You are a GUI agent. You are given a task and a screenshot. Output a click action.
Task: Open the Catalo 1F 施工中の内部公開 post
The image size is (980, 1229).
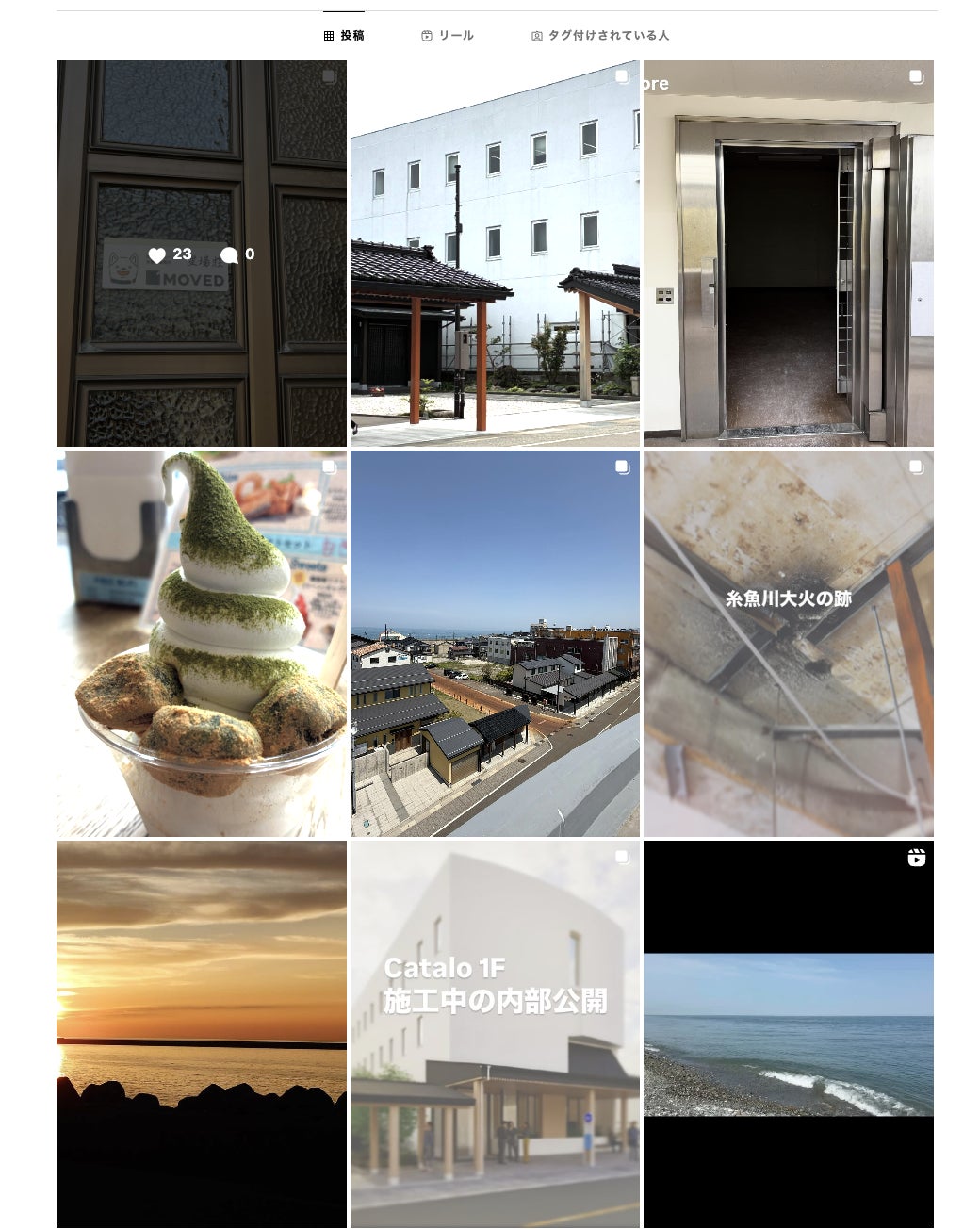(x=495, y=1034)
